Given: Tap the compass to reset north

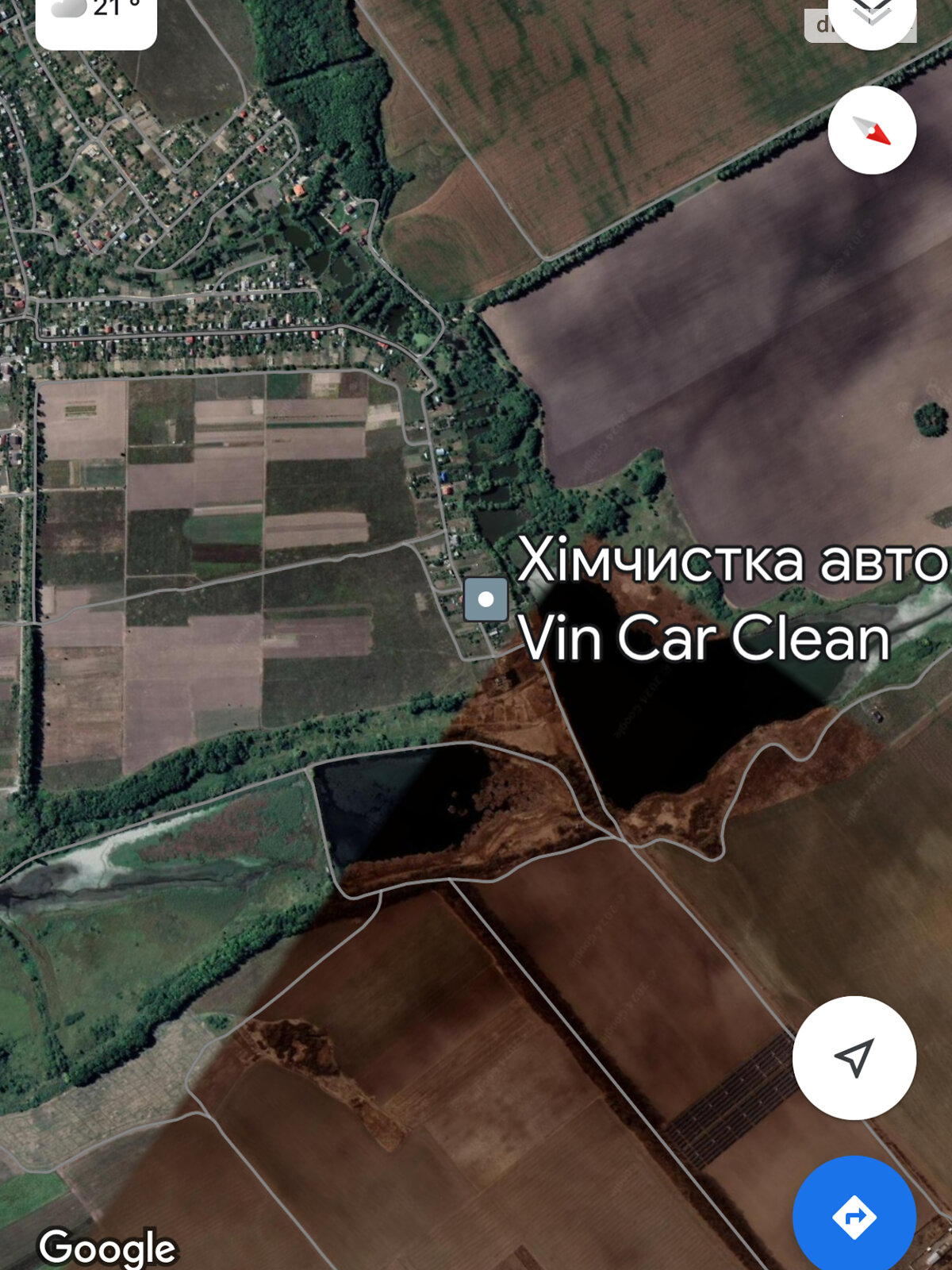Looking at the screenshot, I should click(872, 130).
